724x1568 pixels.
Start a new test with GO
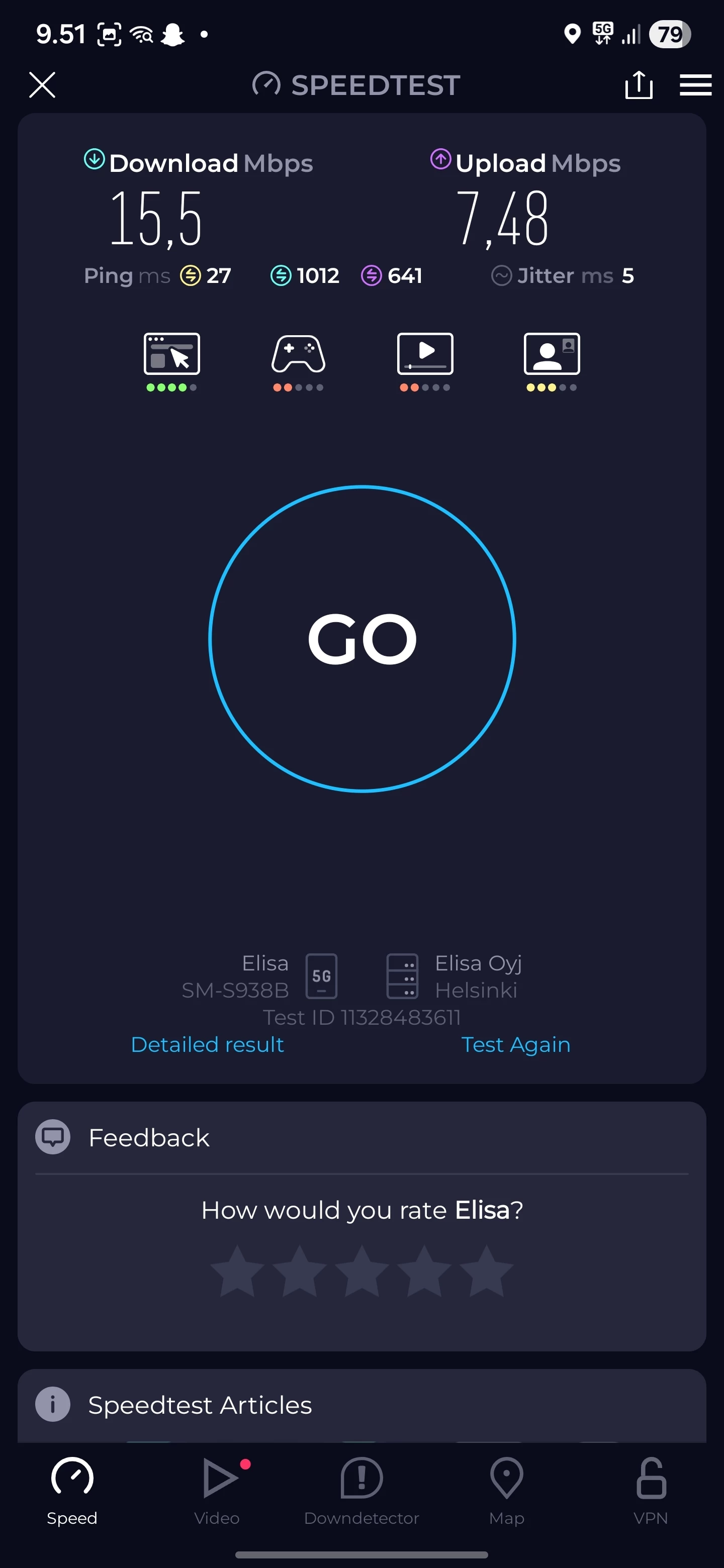[x=363, y=639]
